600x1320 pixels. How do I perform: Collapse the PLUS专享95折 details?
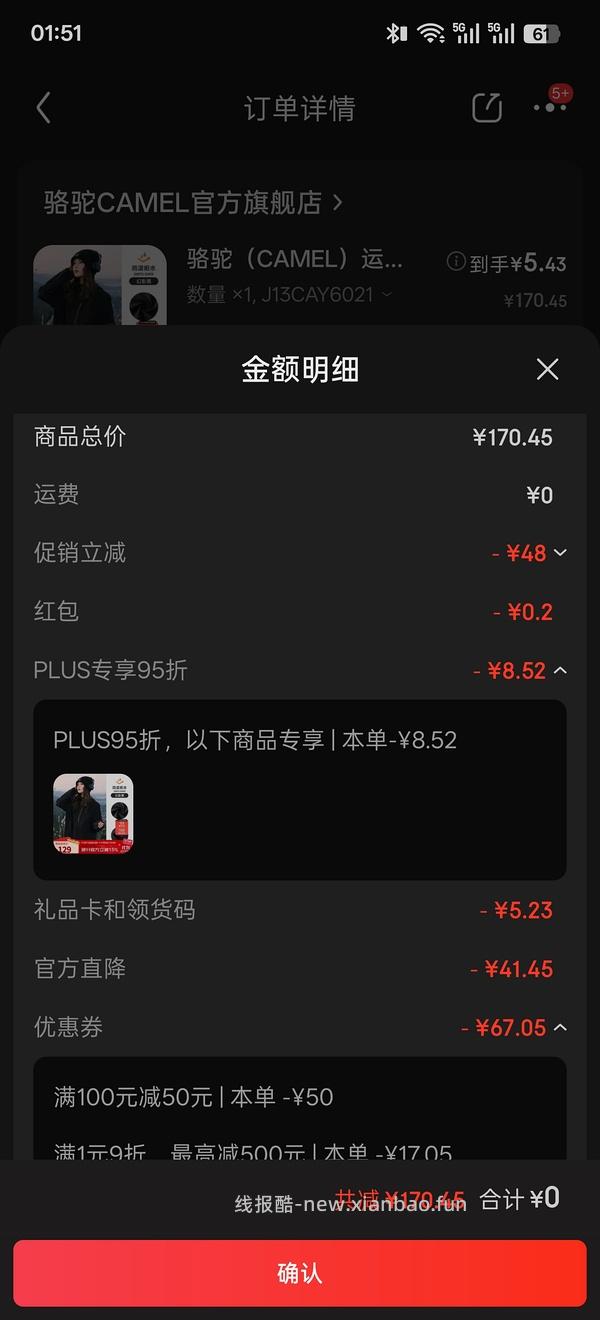pos(559,670)
